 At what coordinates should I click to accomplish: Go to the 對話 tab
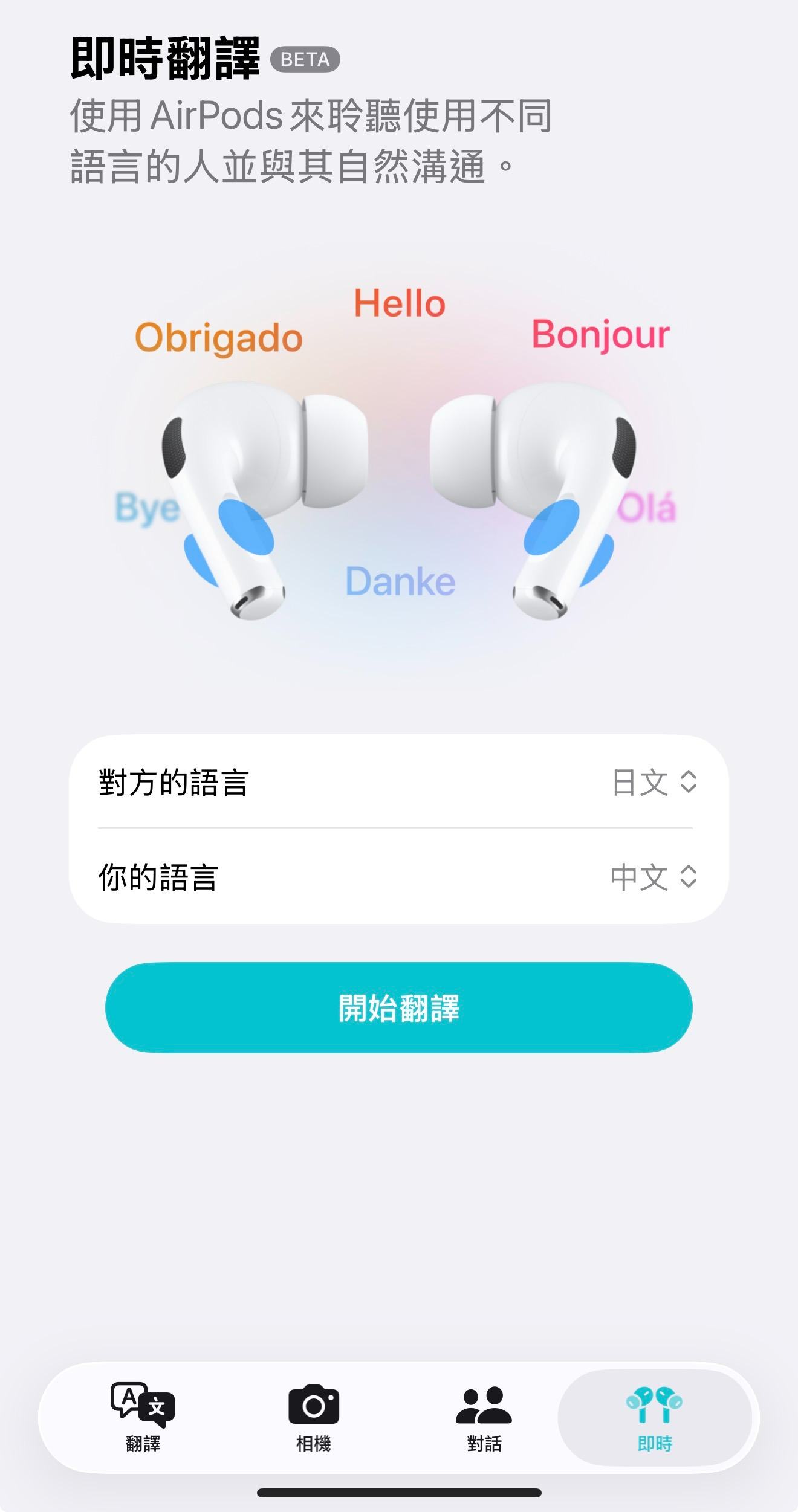pos(484,1417)
